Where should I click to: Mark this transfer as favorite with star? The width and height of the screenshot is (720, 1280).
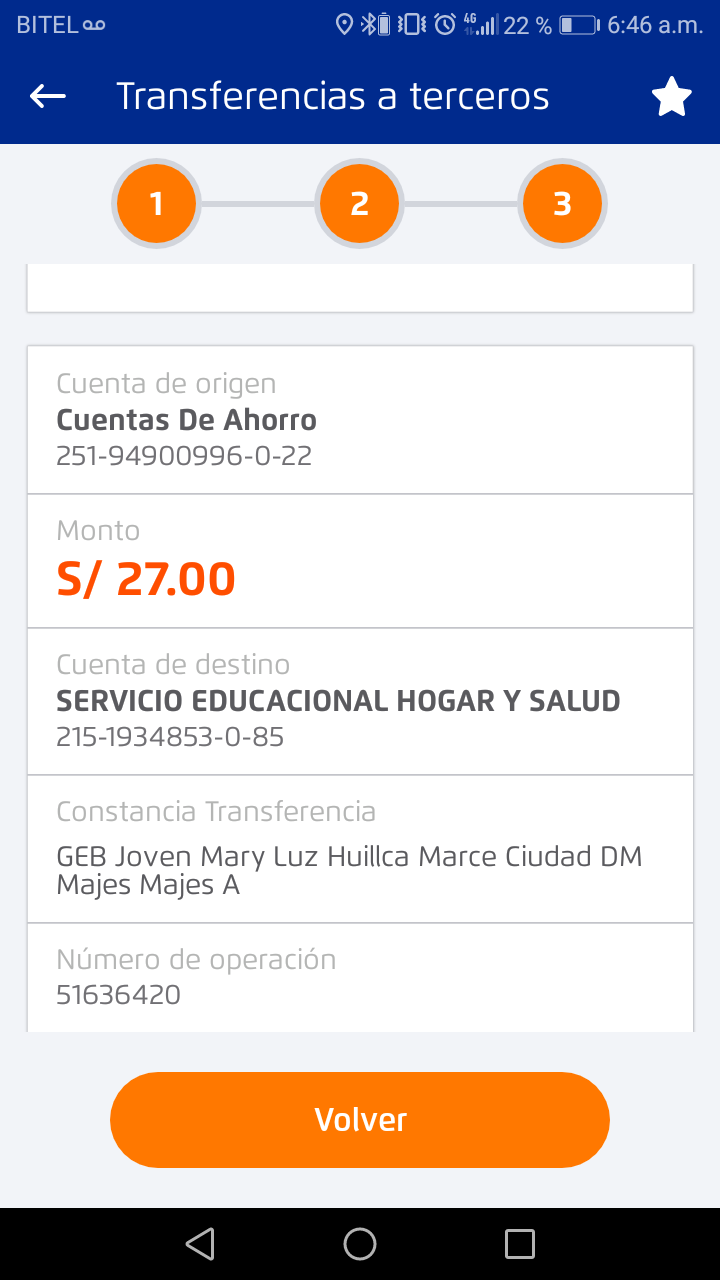(671, 97)
